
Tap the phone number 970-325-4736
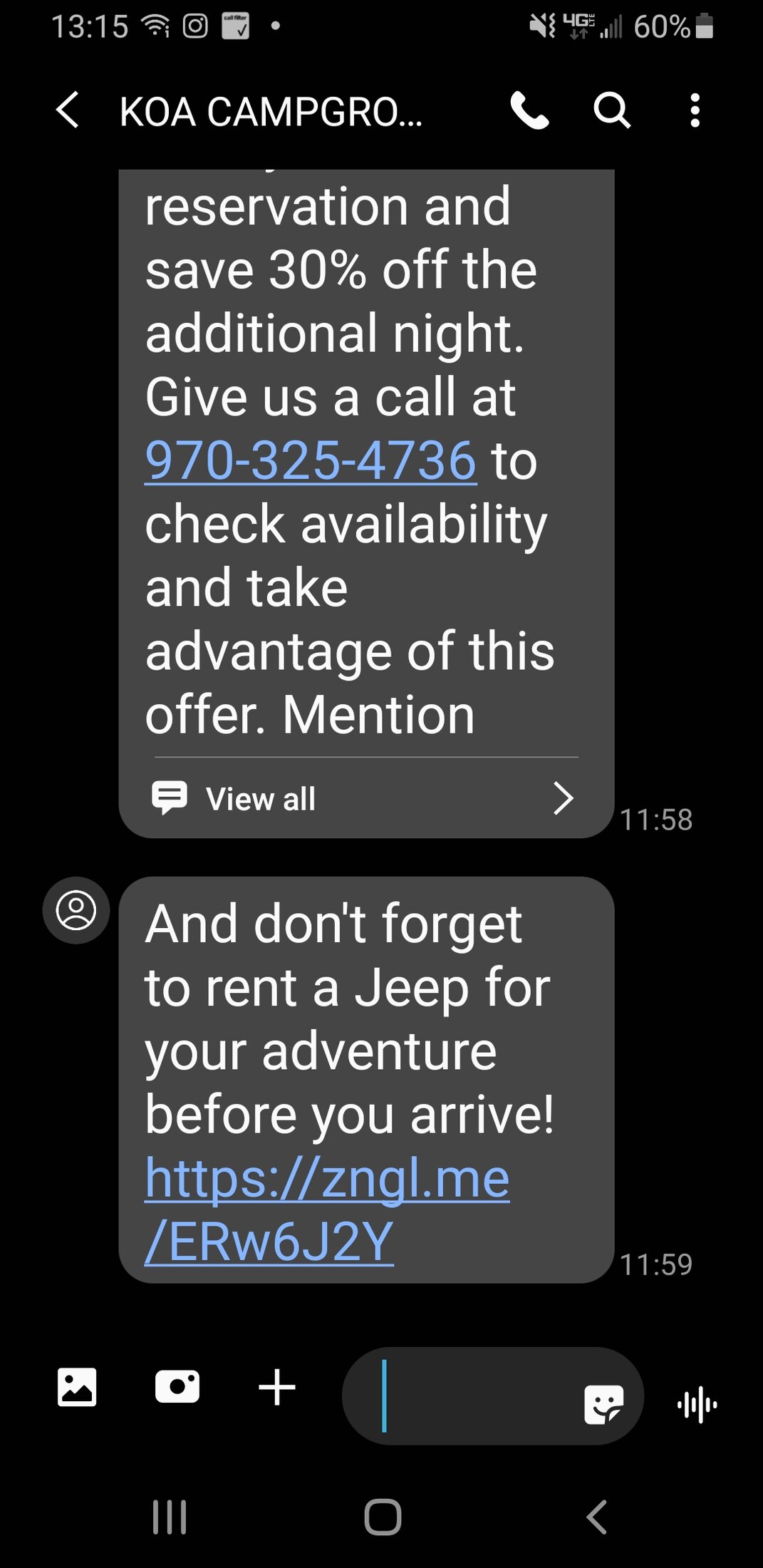[310, 460]
